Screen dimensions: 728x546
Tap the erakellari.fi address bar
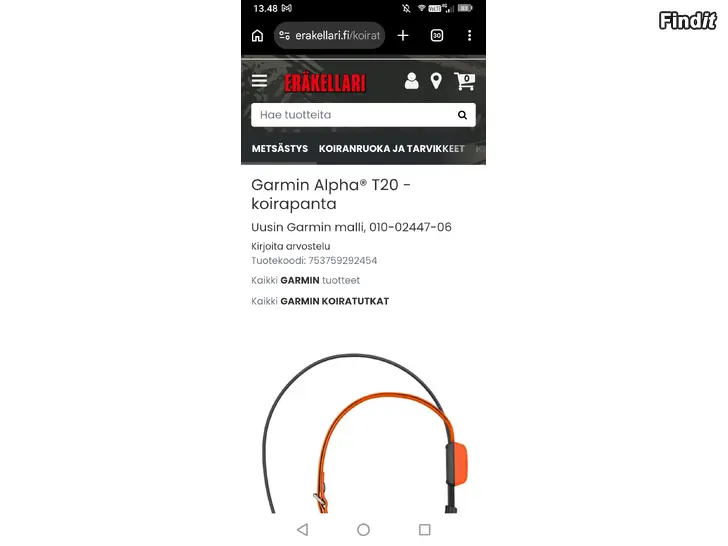pos(330,36)
